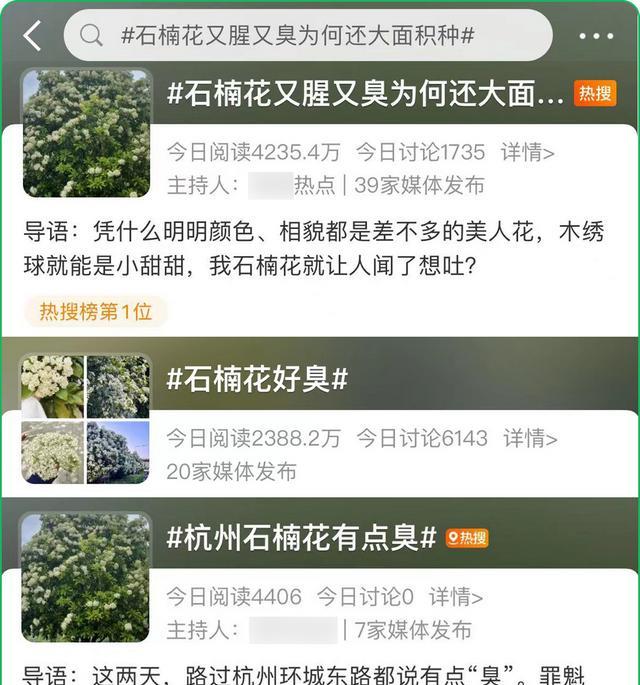
Task: View 详情> for the #石楠花好臭# topic
Action: pos(530,438)
